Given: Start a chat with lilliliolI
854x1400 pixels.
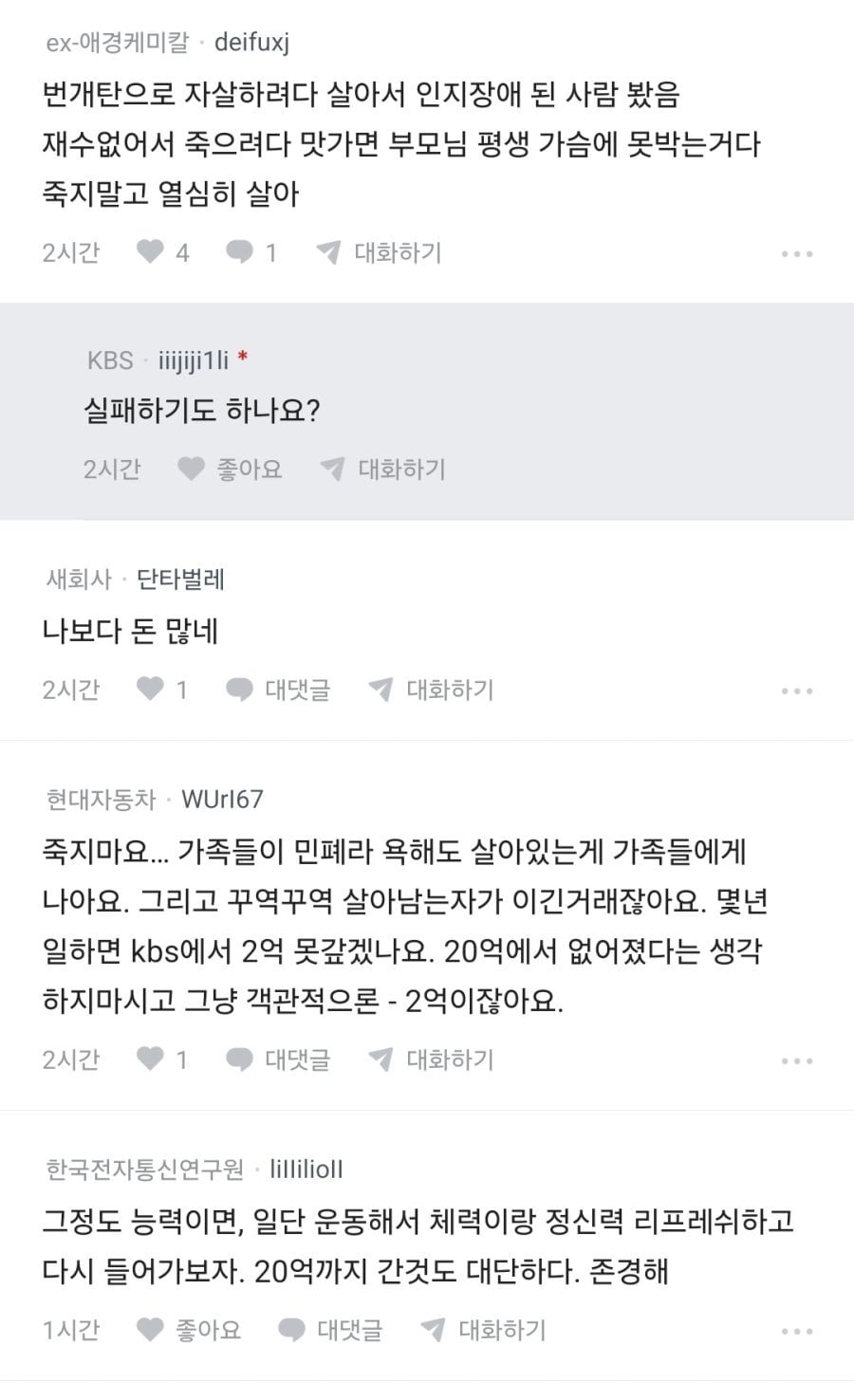Looking at the screenshot, I should coord(484,1330).
